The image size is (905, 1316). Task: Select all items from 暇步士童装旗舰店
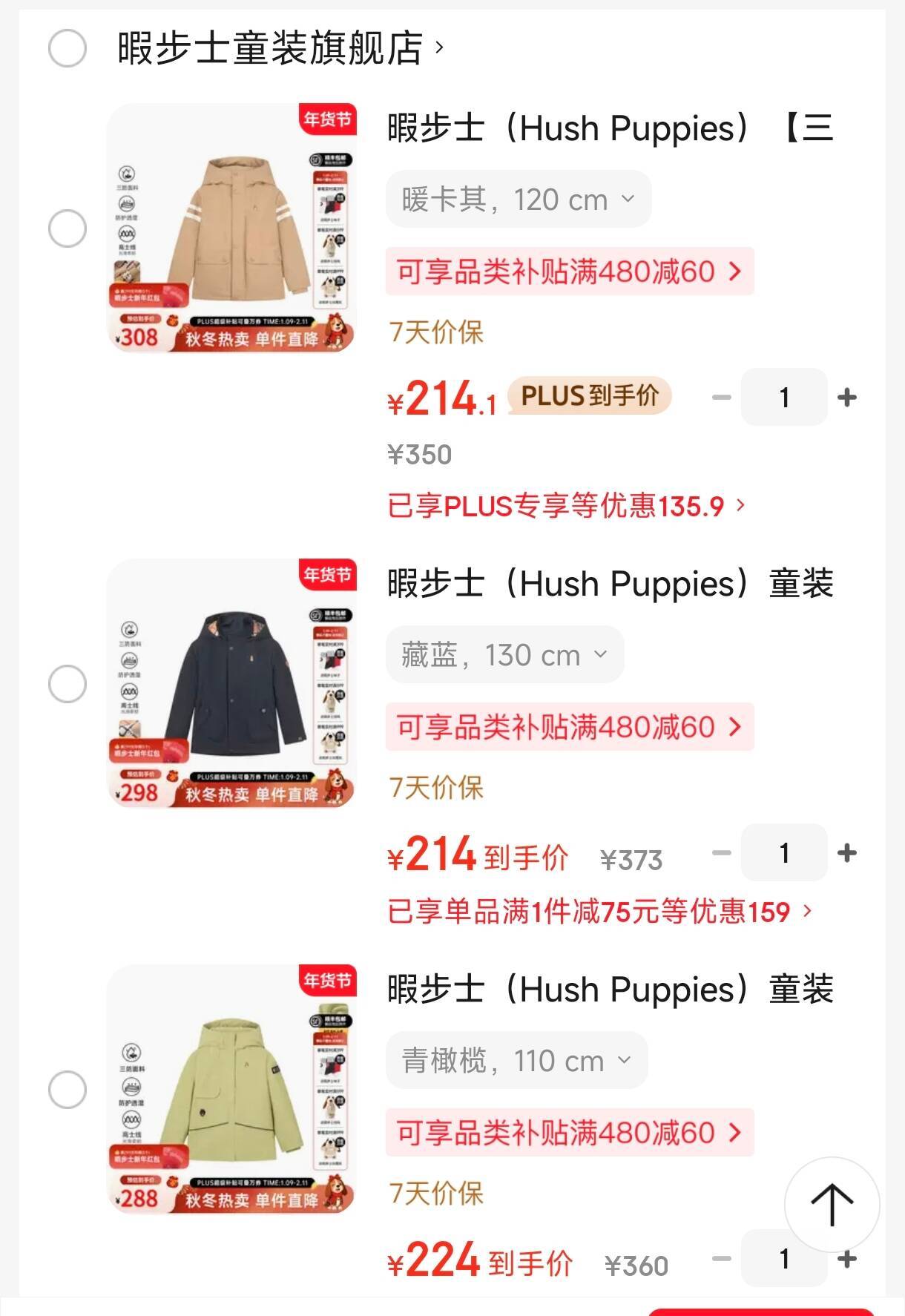coord(68,49)
